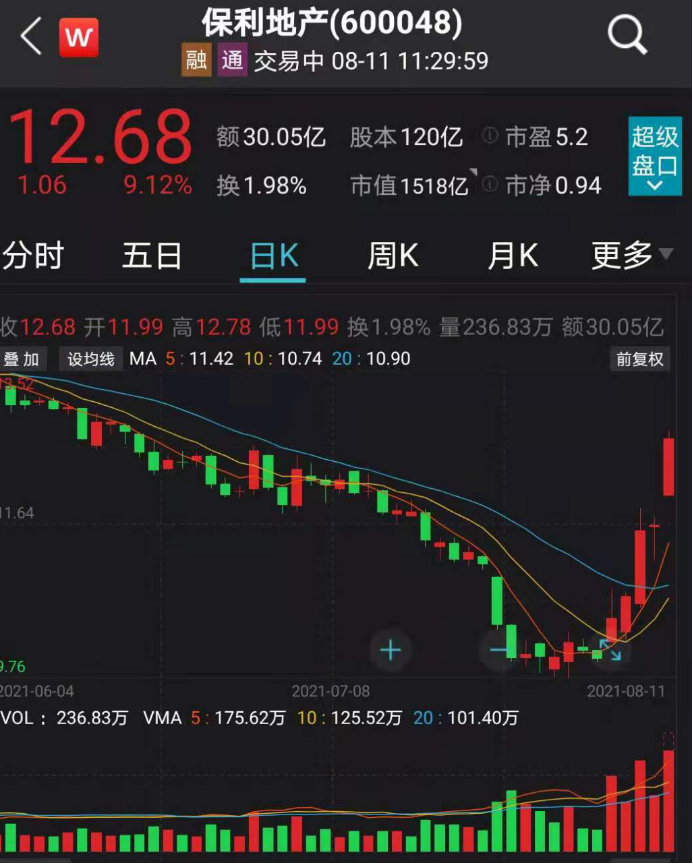Screen dimensions: 693x864
Task: Switch to the 周K chart tab
Action: pos(392,256)
